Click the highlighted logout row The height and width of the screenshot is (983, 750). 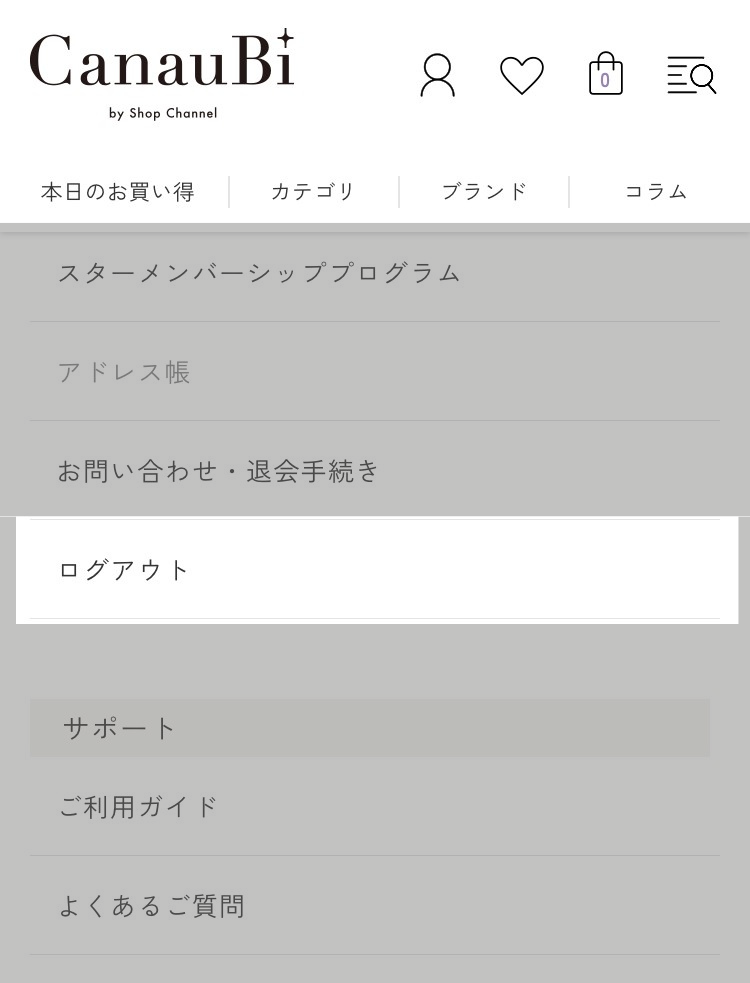[375, 570]
